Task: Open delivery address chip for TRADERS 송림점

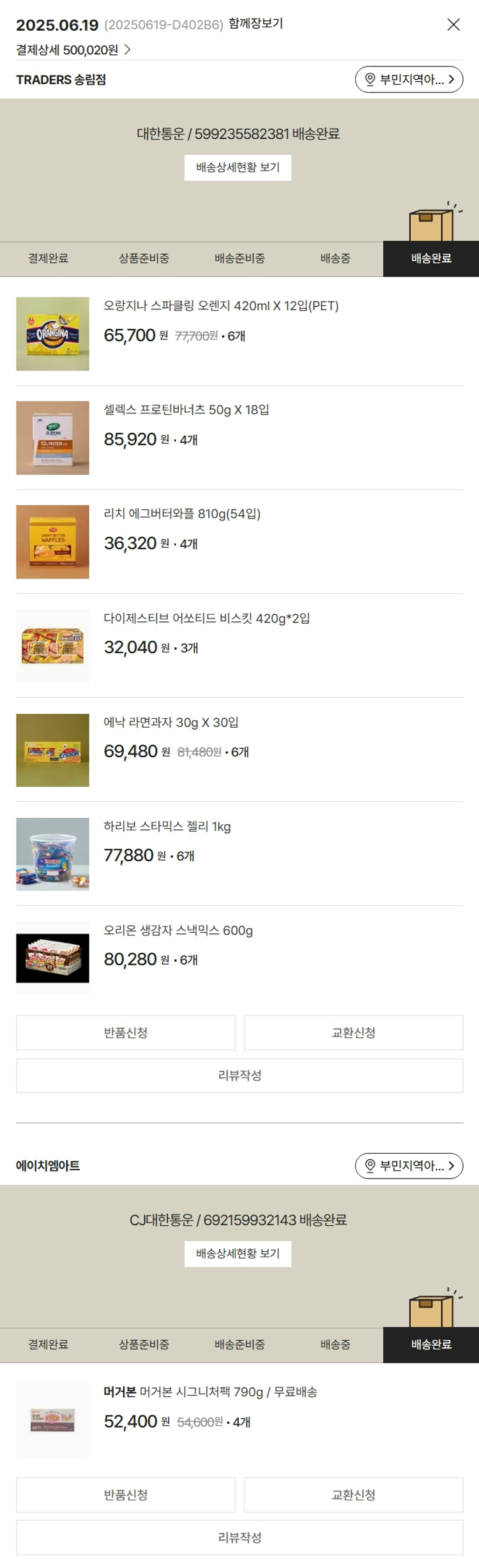Action: point(409,80)
